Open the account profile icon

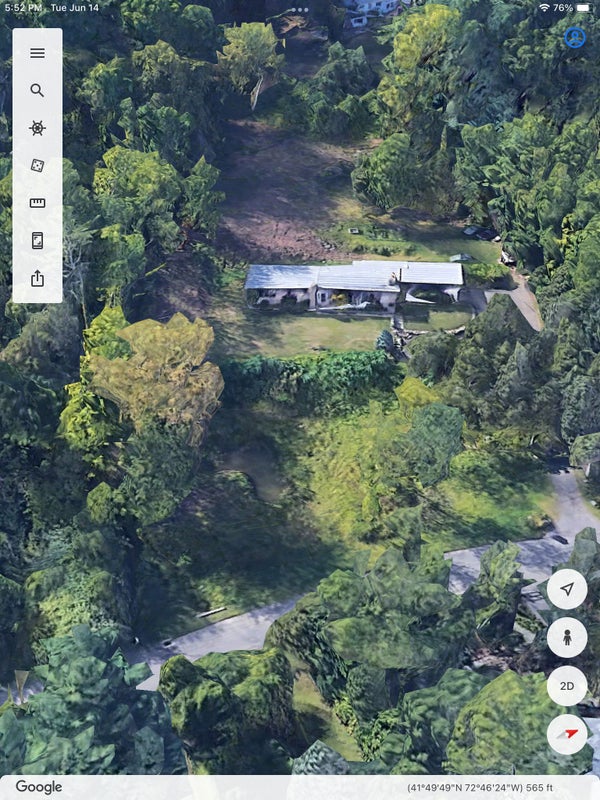574,37
